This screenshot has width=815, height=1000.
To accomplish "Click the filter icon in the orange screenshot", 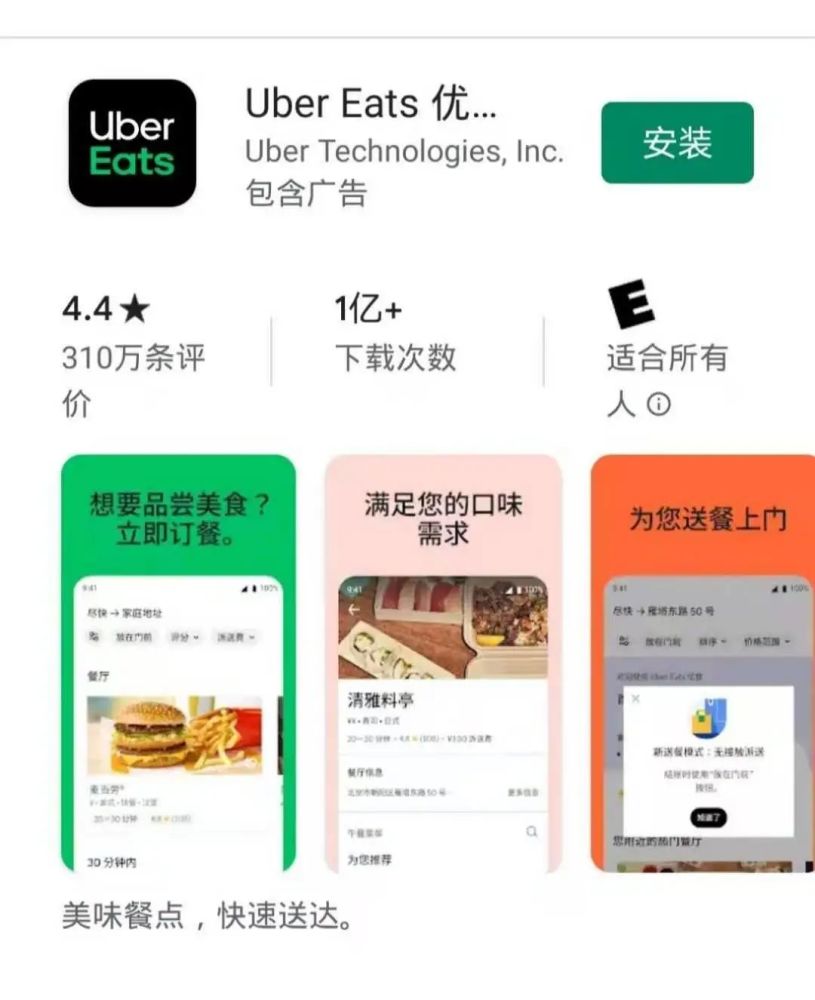I will [x=623, y=639].
